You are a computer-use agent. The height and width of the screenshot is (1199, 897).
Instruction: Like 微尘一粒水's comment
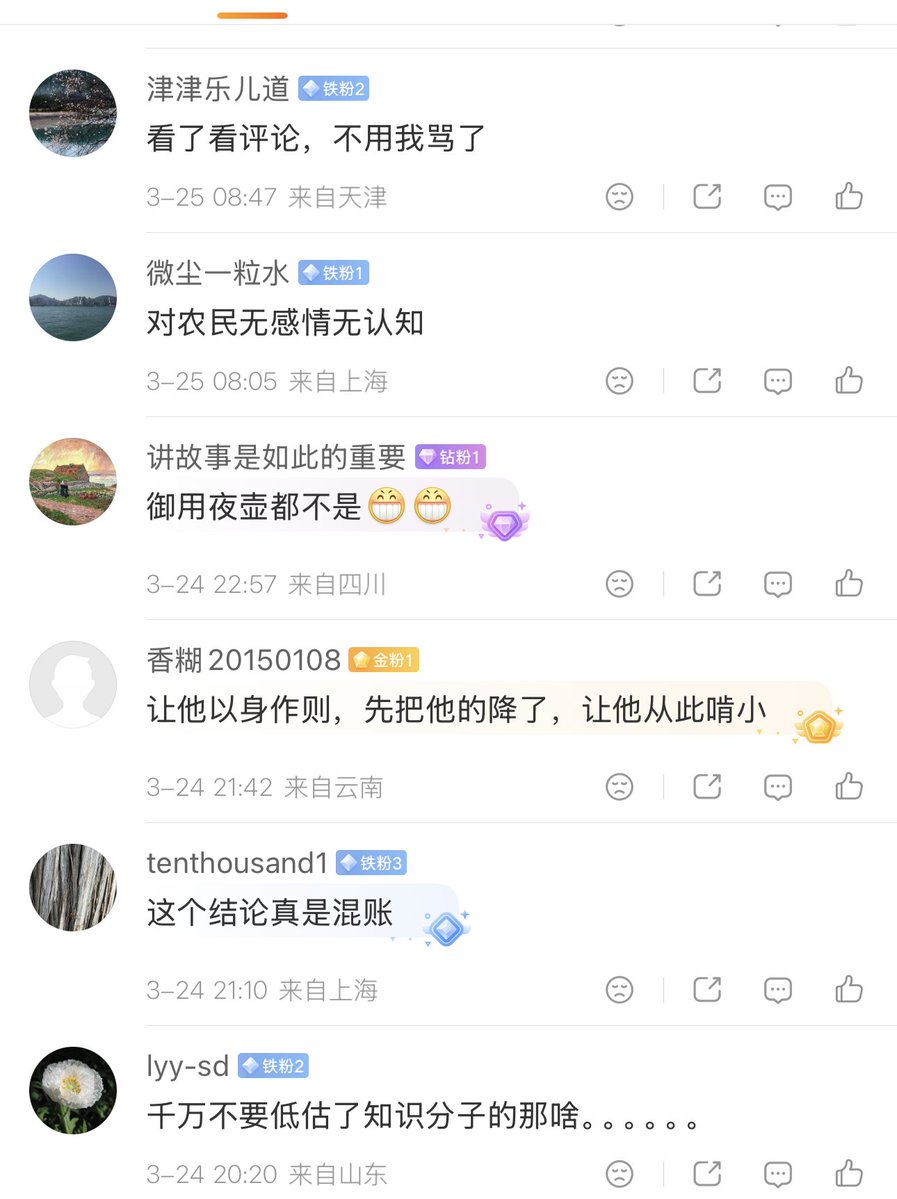click(849, 380)
